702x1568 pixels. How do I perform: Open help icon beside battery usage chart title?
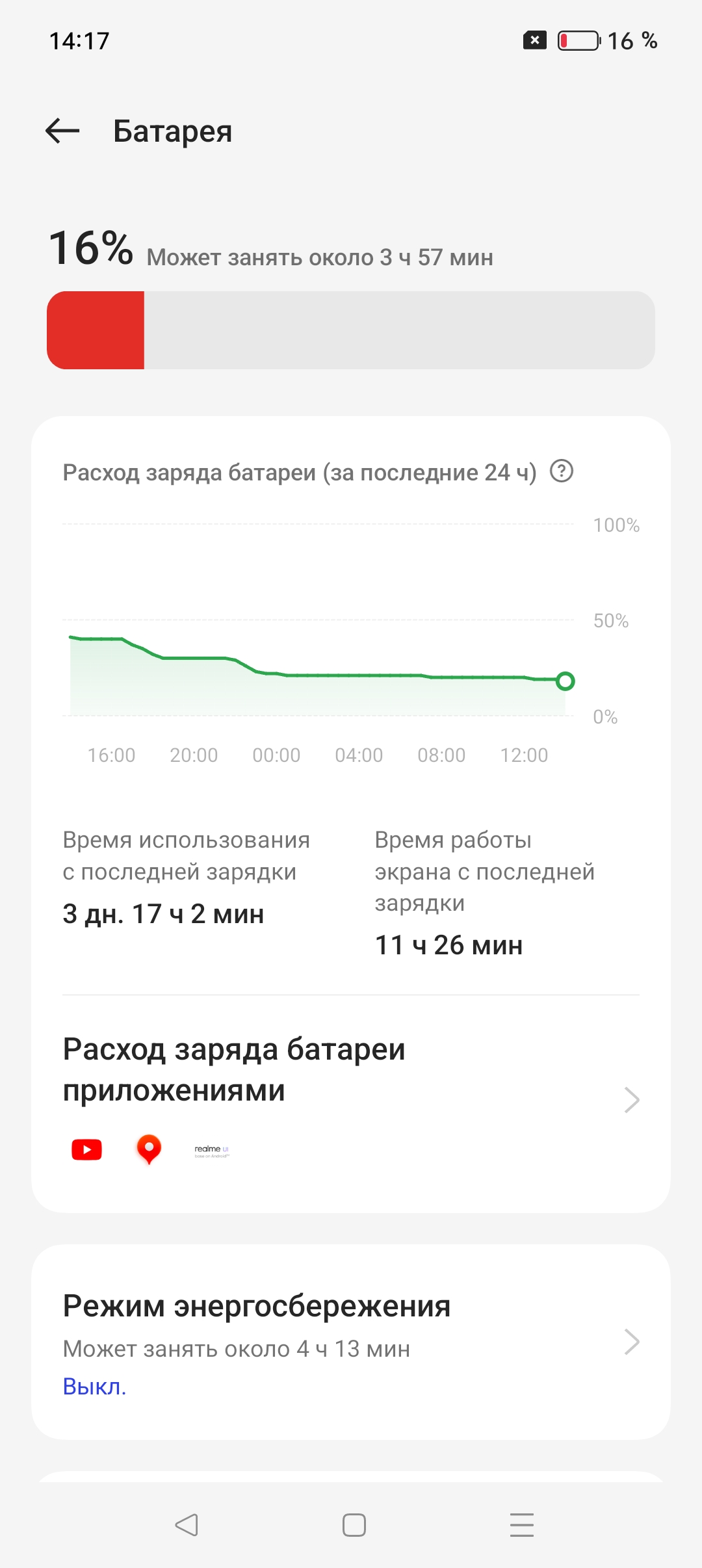pos(562,471)
